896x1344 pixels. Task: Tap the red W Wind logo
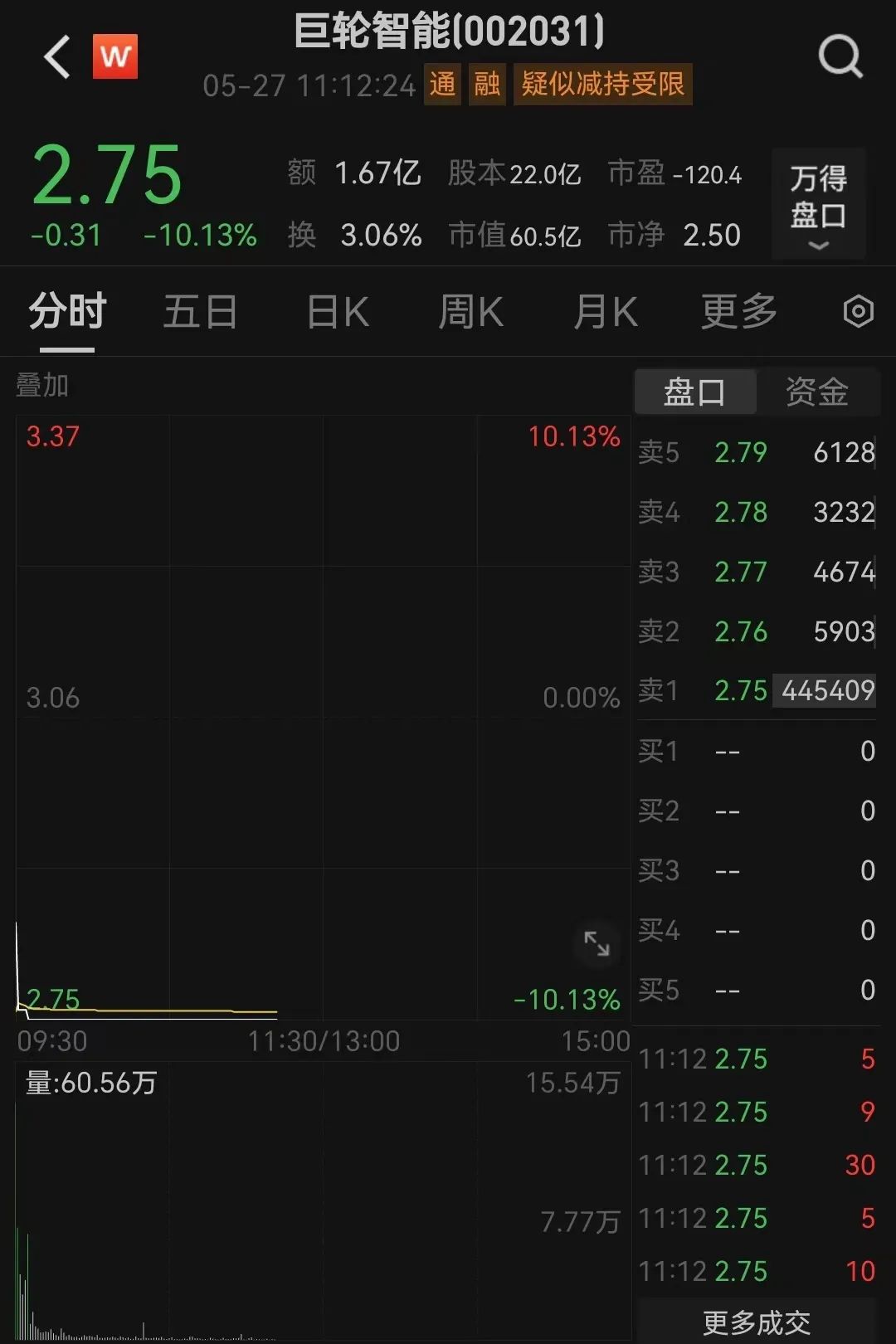[115, 56]
